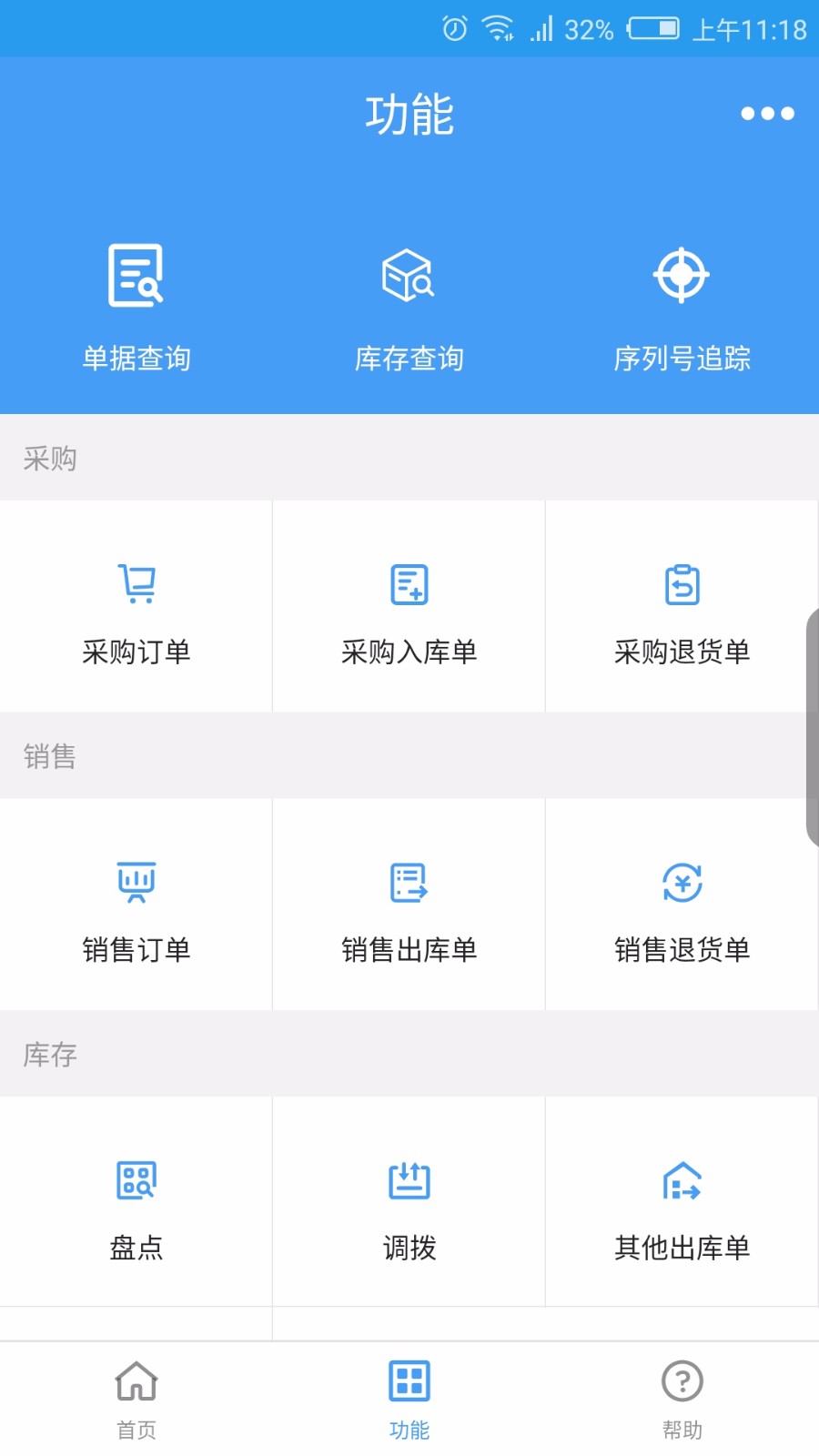Open the three-dot more options menu
The height and width of the screenshot is (1456, 819).
766,113
